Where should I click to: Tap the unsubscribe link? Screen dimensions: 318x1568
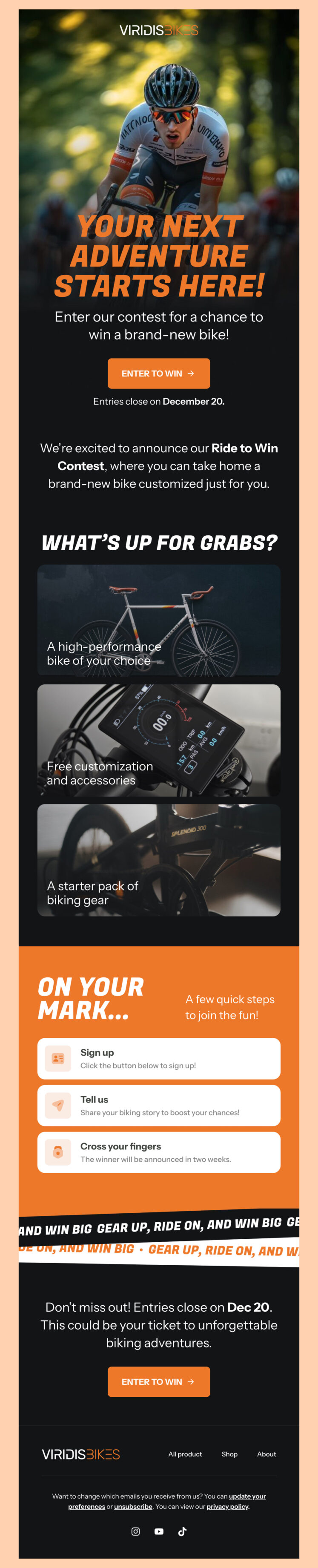(133, 1506)
